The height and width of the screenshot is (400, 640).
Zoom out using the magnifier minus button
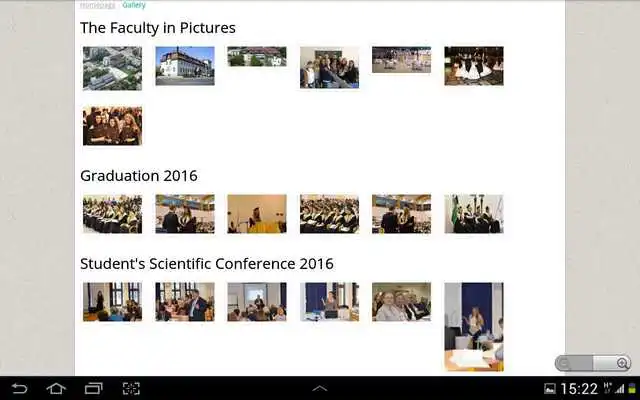[x=565, y=364]
